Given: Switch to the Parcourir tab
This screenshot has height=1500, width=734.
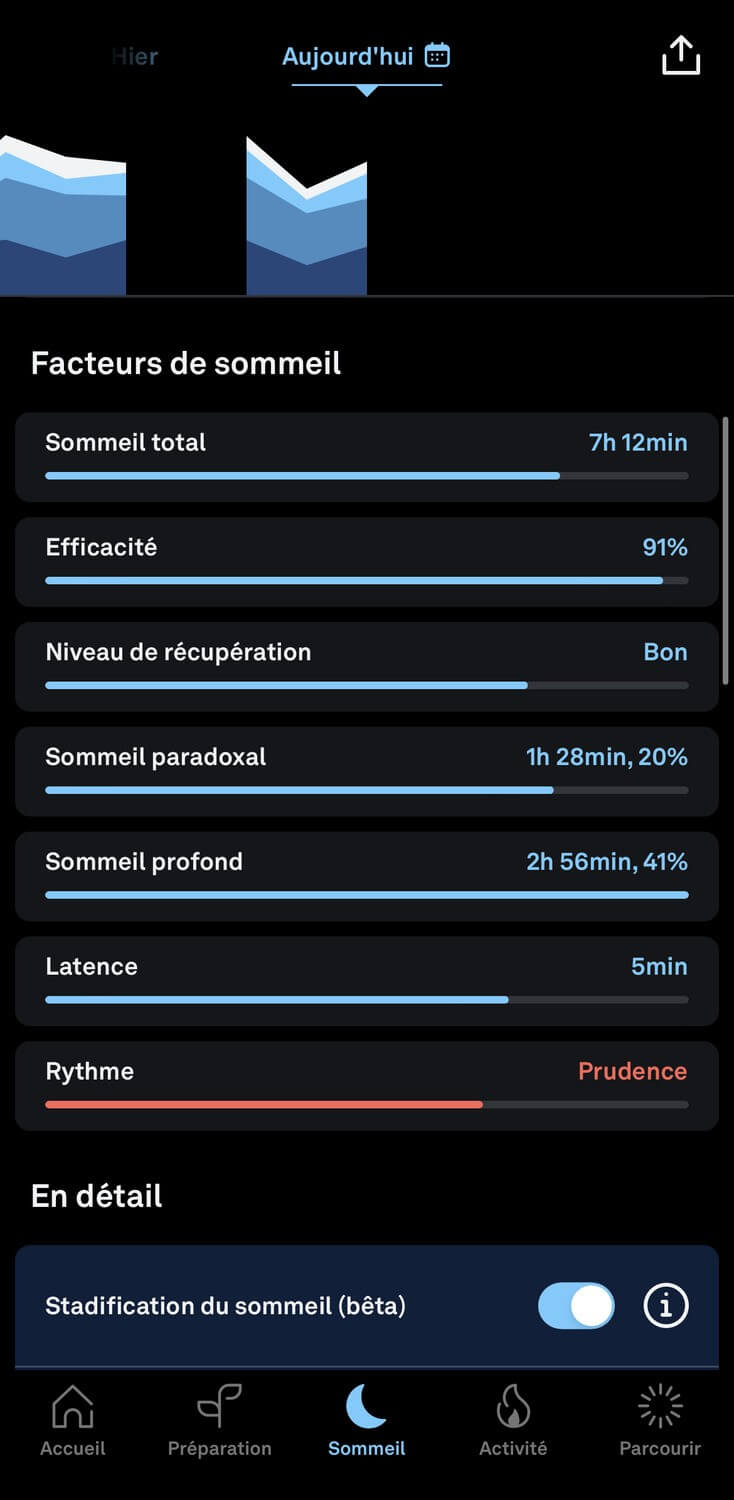Looking at the screenshot, I should pyautogui.click(x=660, y=1421).
